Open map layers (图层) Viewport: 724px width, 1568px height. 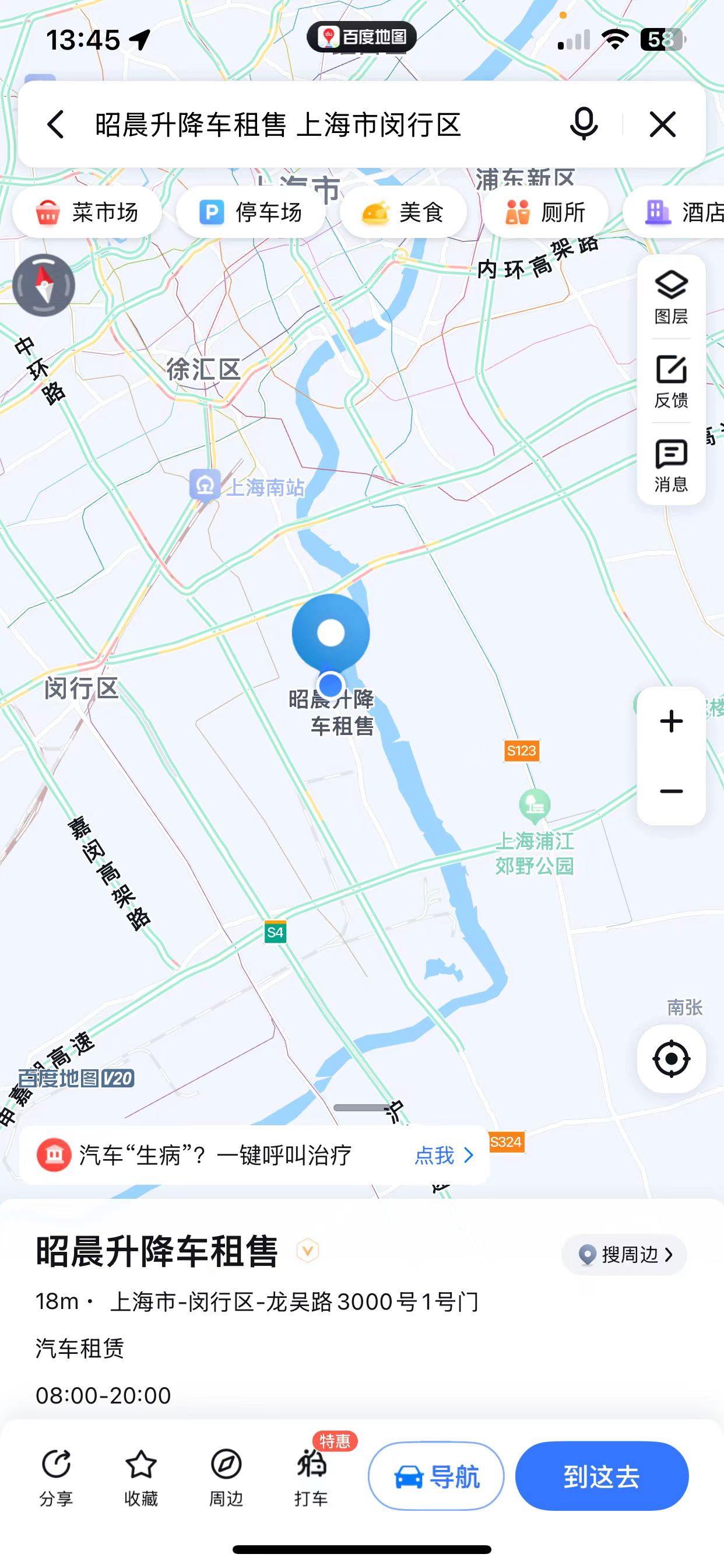tap(671, 297)
